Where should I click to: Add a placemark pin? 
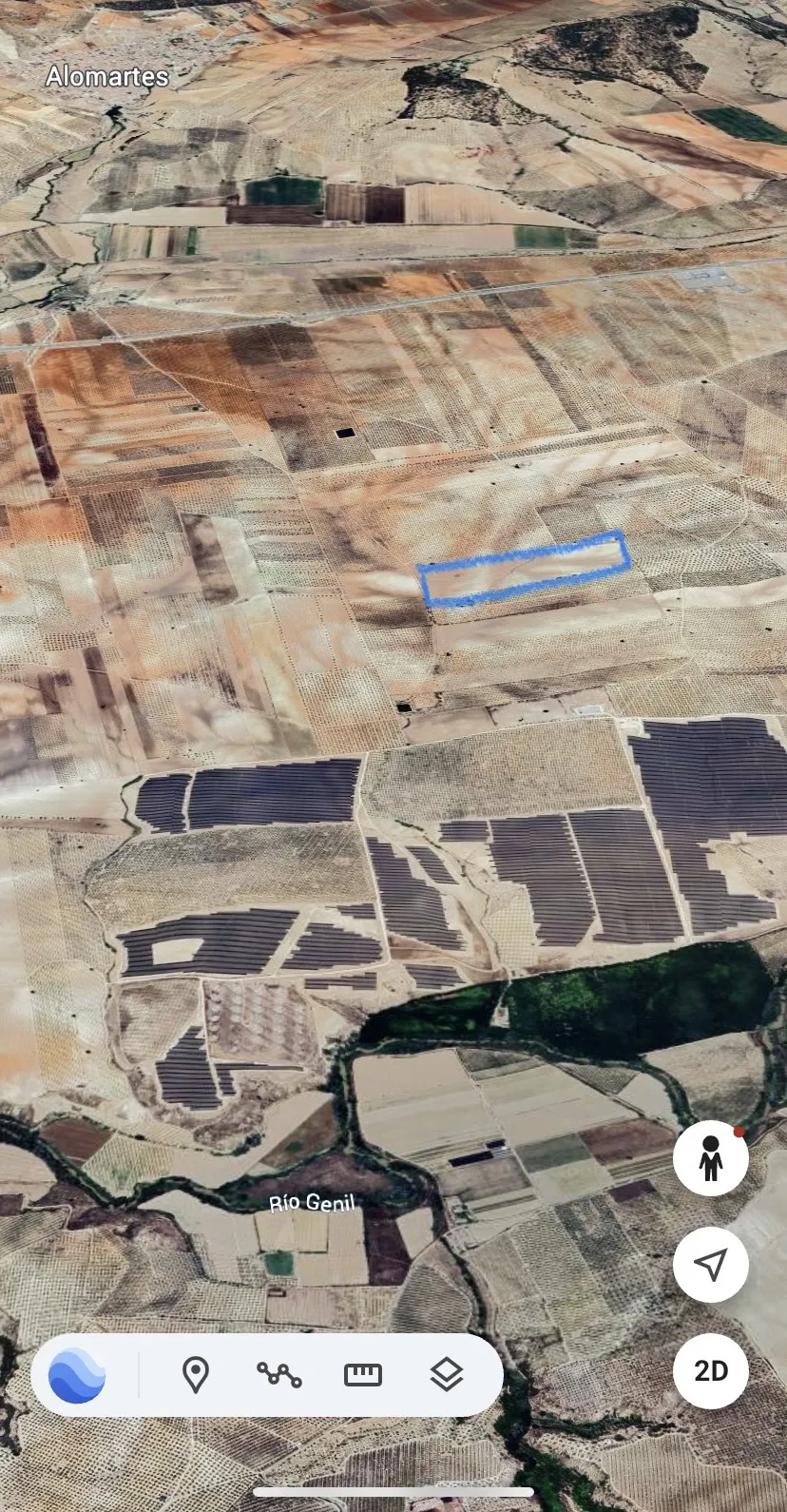click(x=196, y=1375)
